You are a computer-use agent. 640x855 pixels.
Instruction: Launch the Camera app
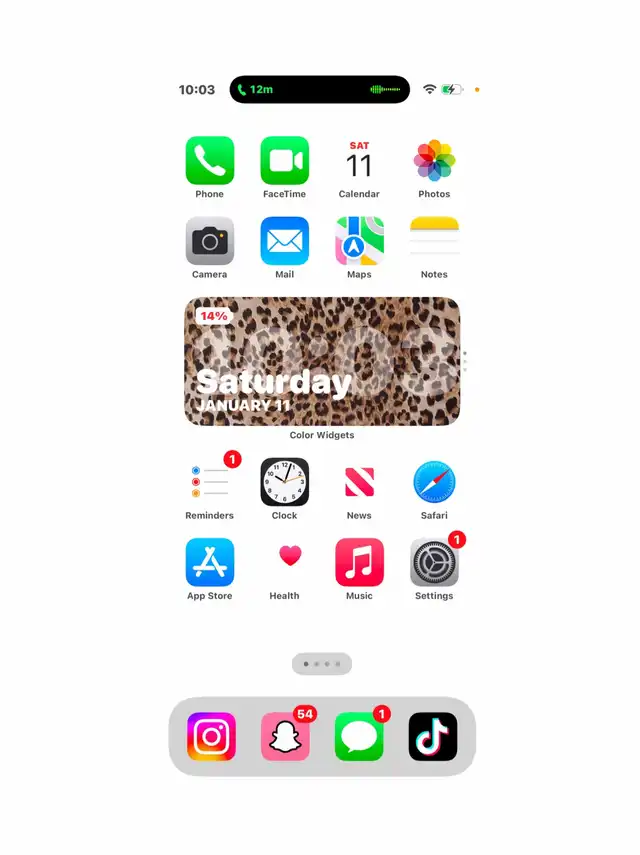coord(210,241)
